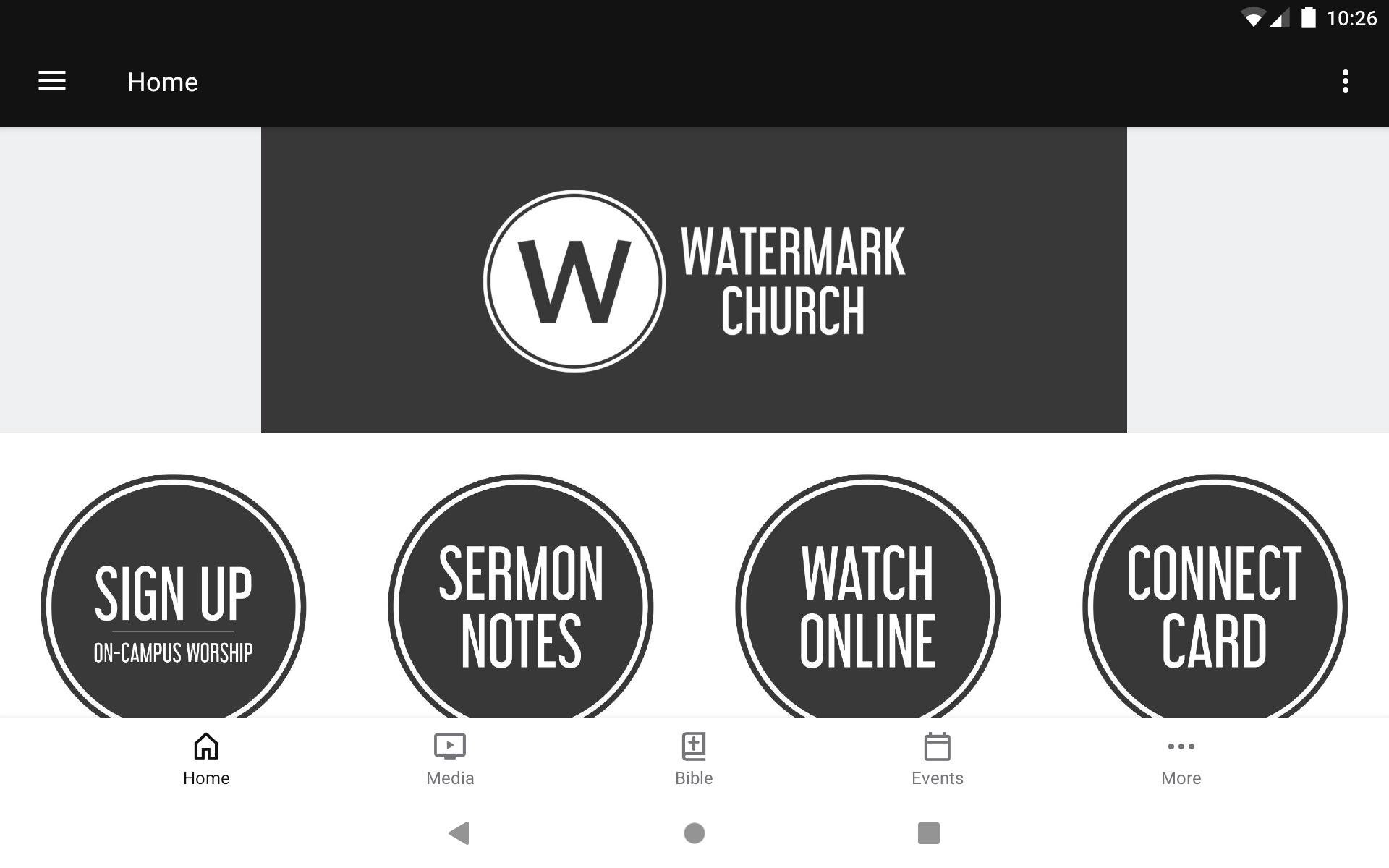Select the Home tab
The width and height of the screenshot is (1389, 868).
pyautogui.click(x=206, y=759)
